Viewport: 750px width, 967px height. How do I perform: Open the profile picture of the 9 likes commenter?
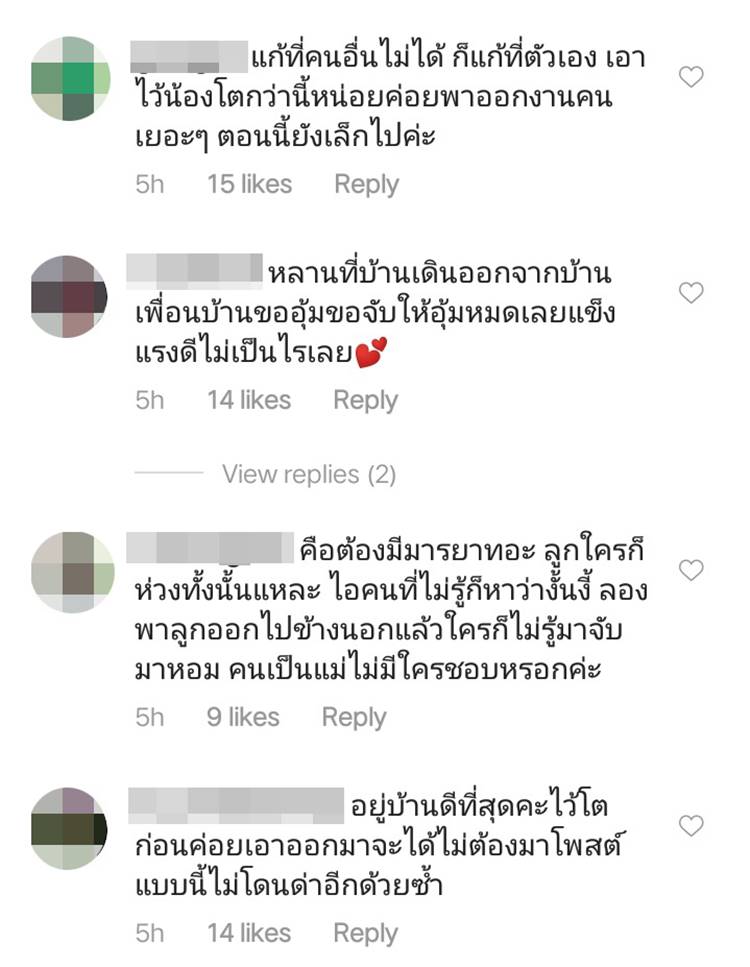pyautogui.click(x=72, y=572)
